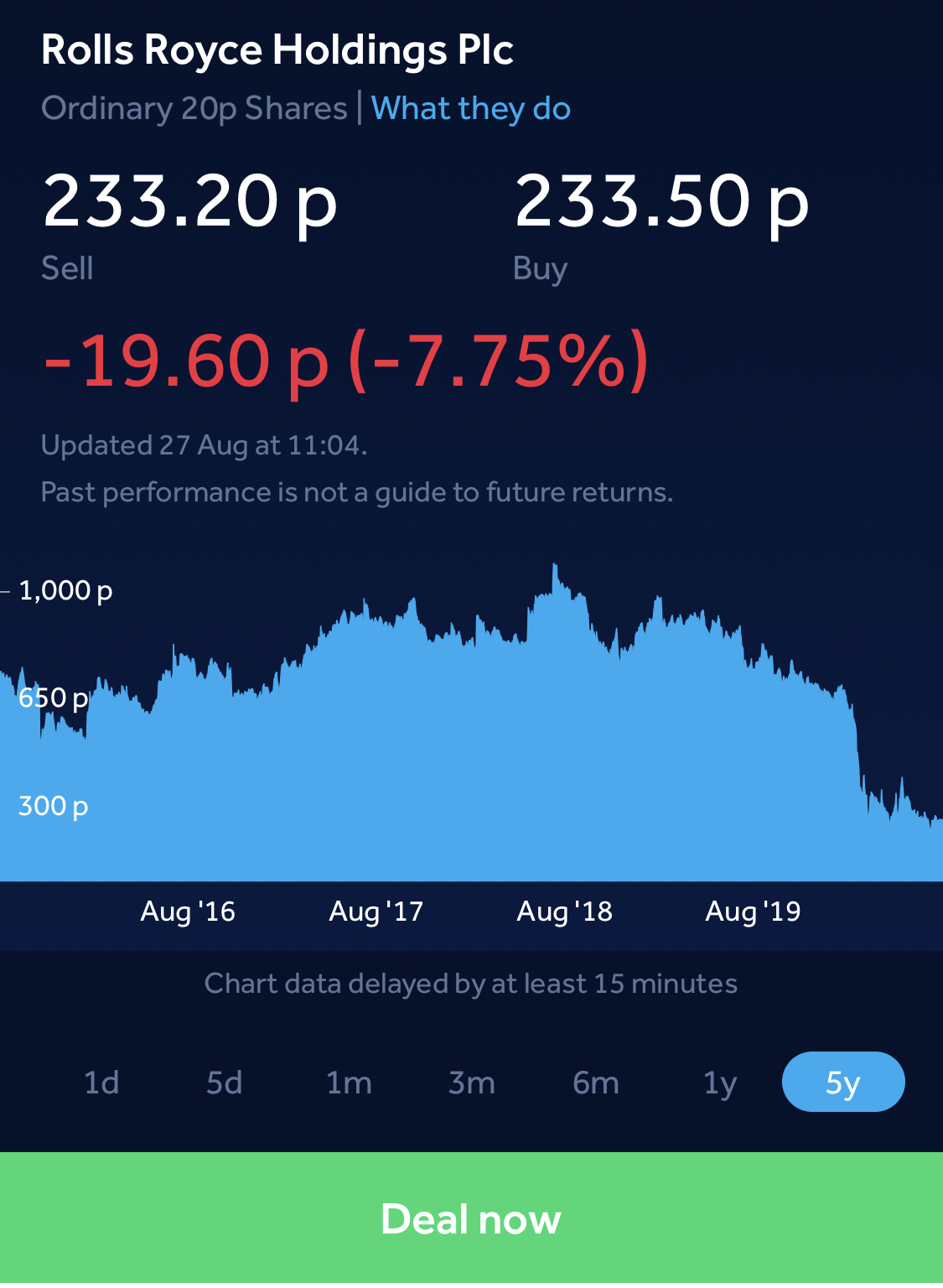Viewport: 943px width, 1288px height.
Task: Select the 5d chart range
Action: (225, 1083)
